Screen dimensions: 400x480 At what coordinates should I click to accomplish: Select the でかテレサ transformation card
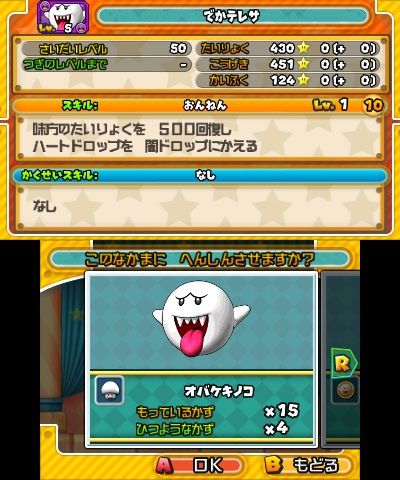[202, 359]
